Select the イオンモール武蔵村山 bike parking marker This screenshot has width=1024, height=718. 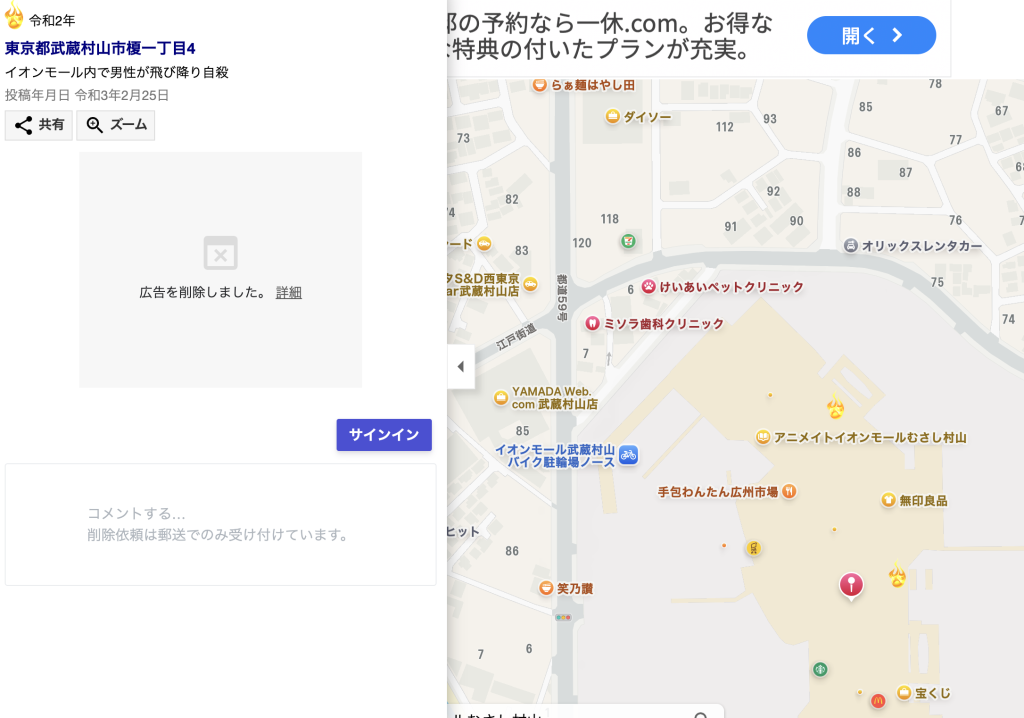(628, 454)
